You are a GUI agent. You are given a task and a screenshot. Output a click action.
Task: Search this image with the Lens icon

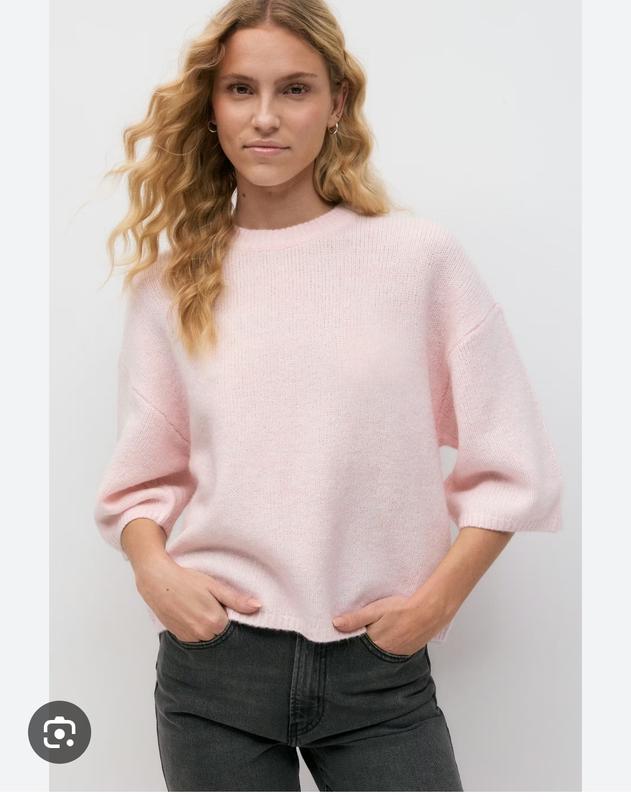pos(60,732)
